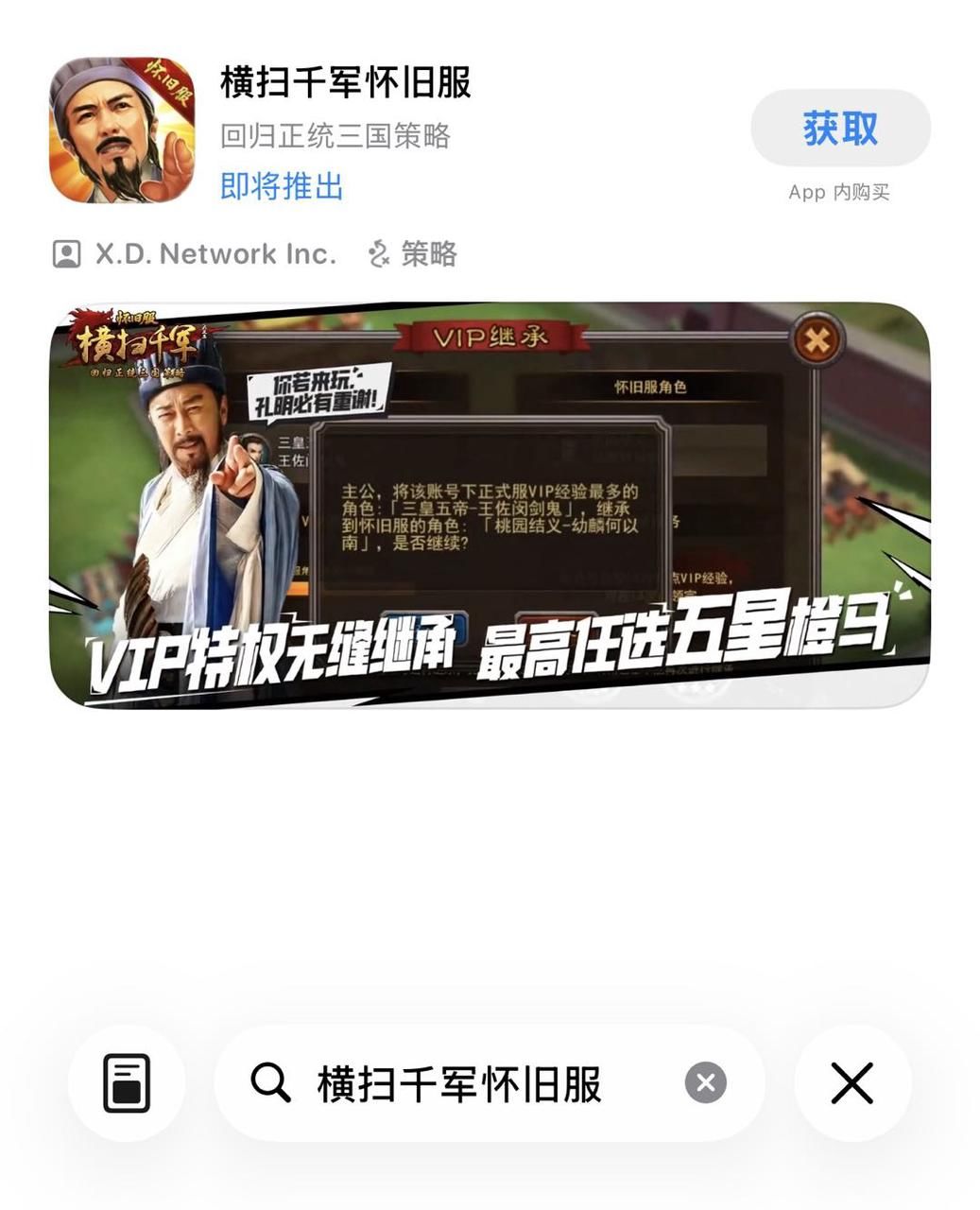
Task: Select the 策略 category label
Action: click(x=432, y=253)
